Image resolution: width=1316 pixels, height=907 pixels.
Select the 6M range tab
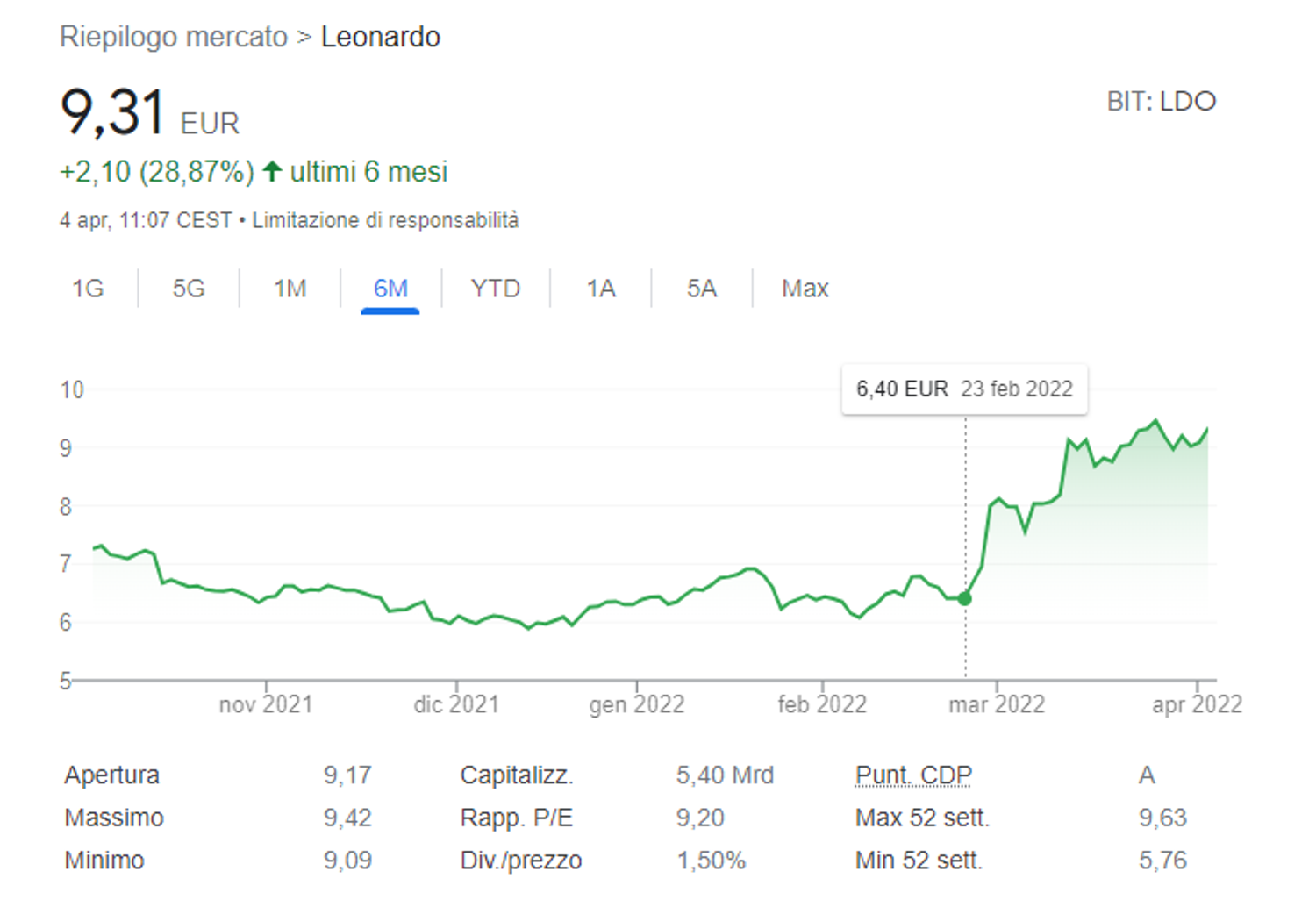[x=390, y=289]
